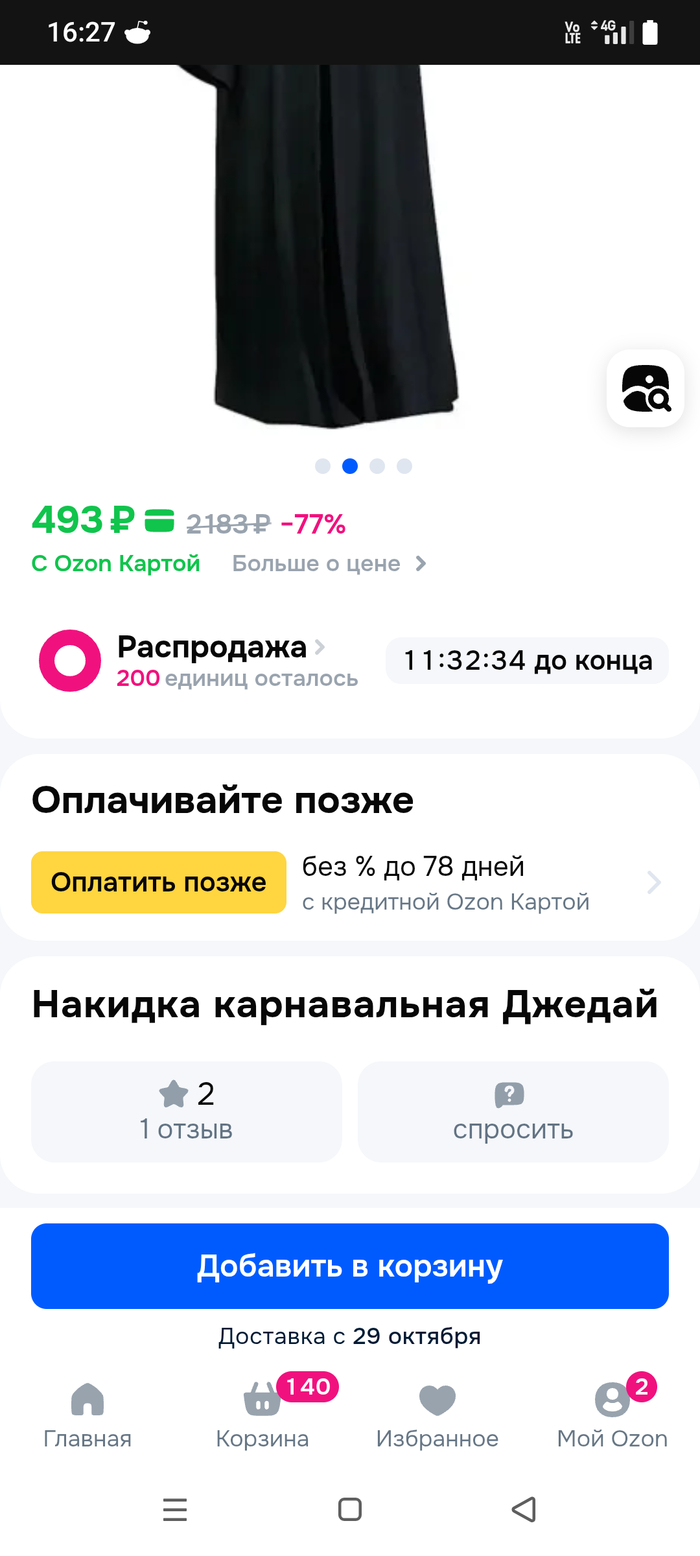Tap the system back button

click(x=523, y=1509)
